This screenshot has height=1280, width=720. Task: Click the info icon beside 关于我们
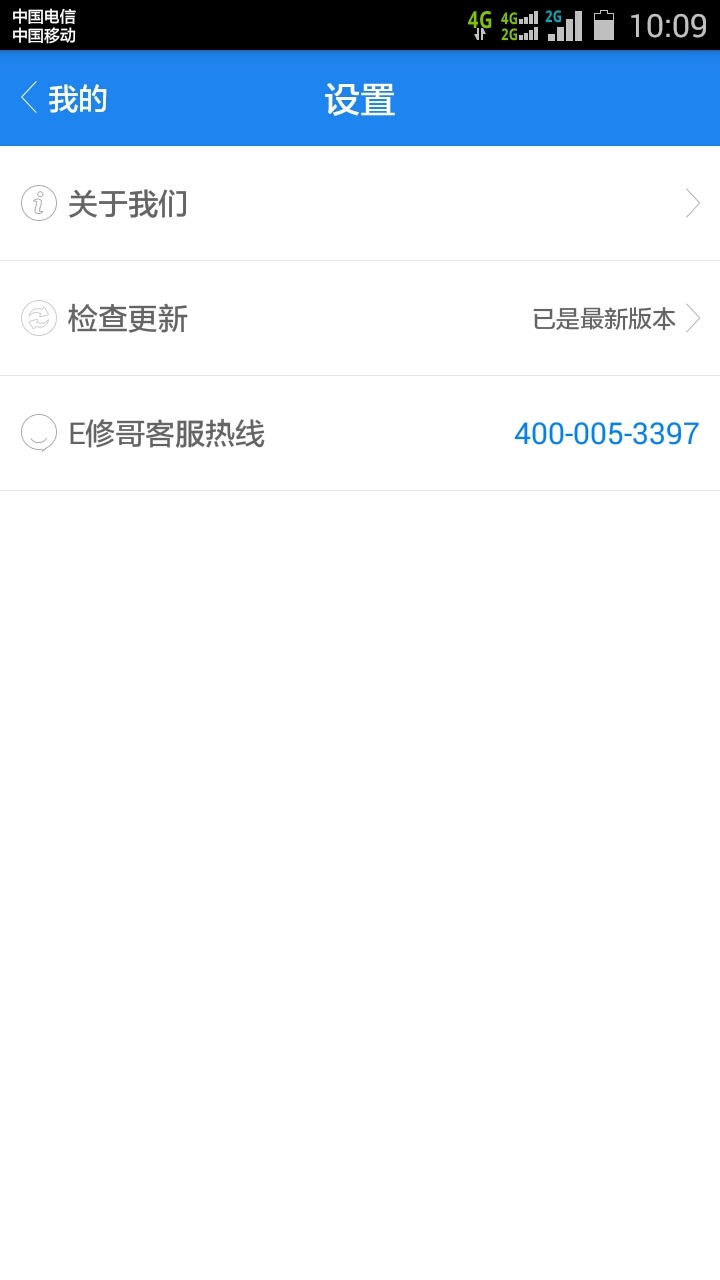point(38,202)
